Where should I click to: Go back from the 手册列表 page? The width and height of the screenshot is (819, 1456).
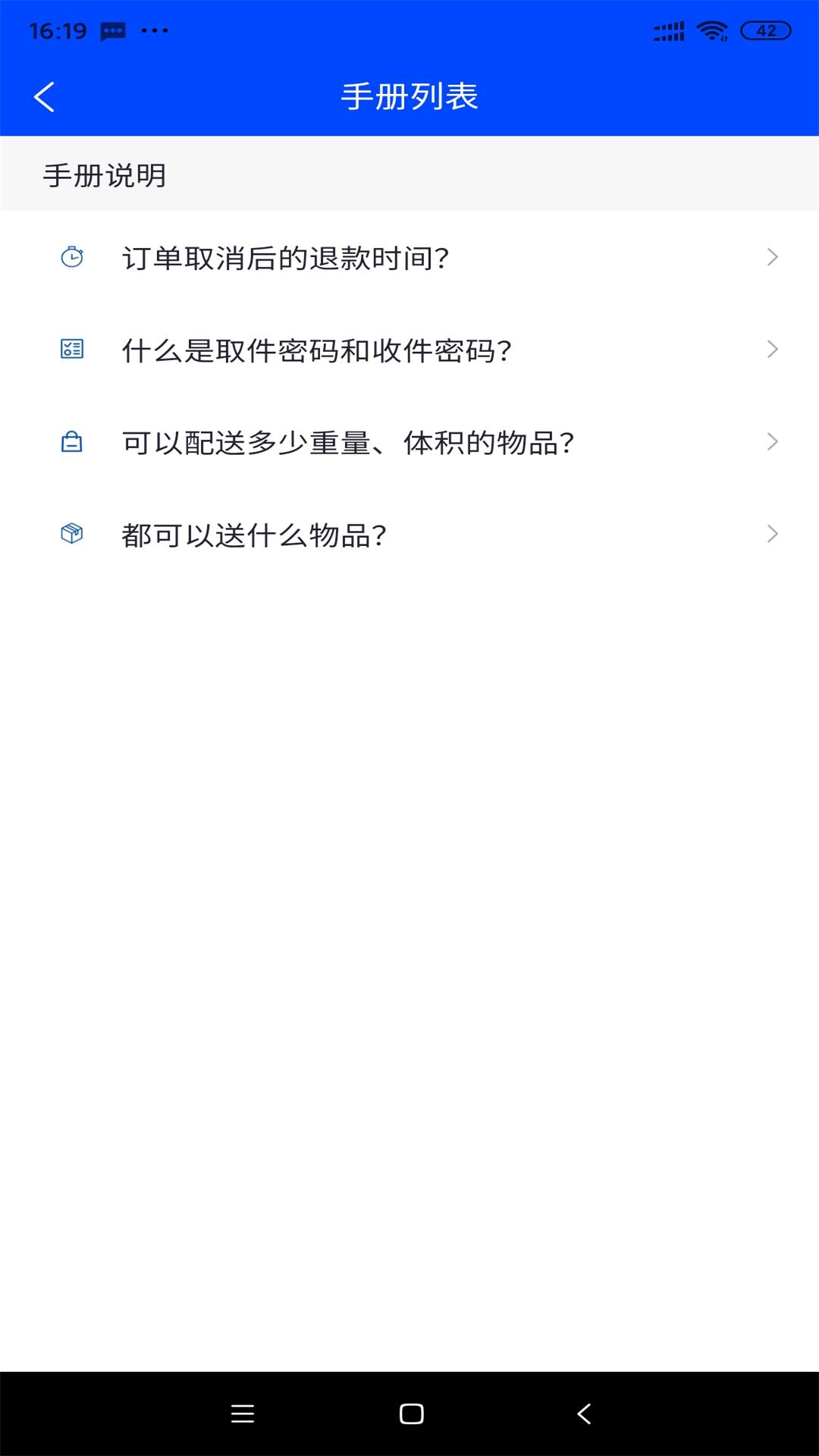45,97
